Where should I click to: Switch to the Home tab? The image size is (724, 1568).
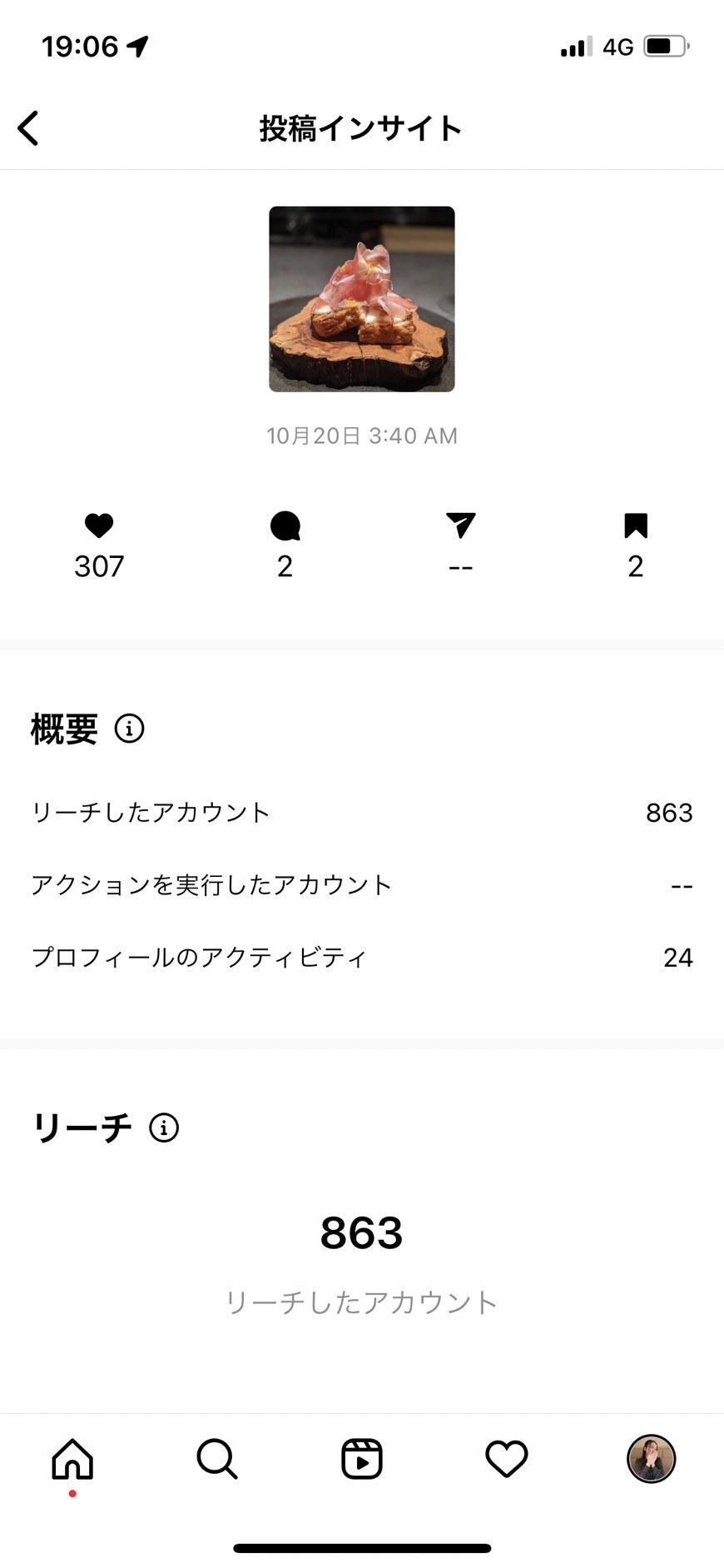click(x=72, y=1459)
